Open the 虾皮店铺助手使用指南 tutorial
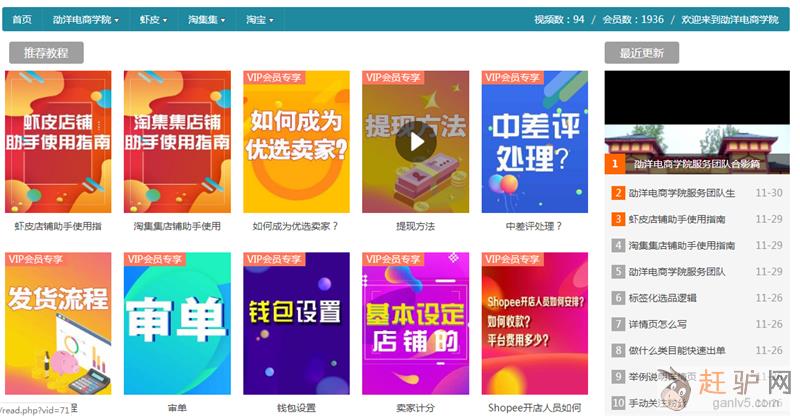The image size is (800, 416). tap(58, 141)
